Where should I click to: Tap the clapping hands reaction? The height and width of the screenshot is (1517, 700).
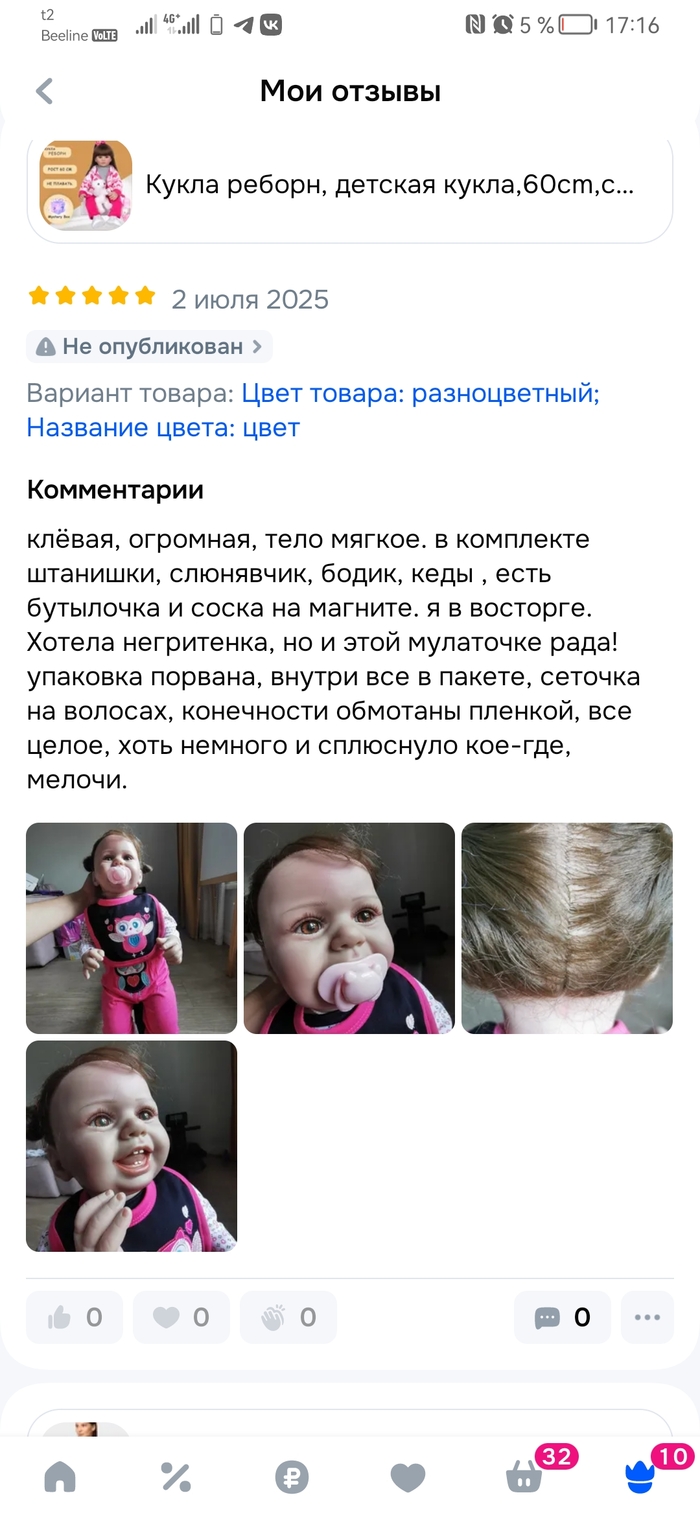288,1317
